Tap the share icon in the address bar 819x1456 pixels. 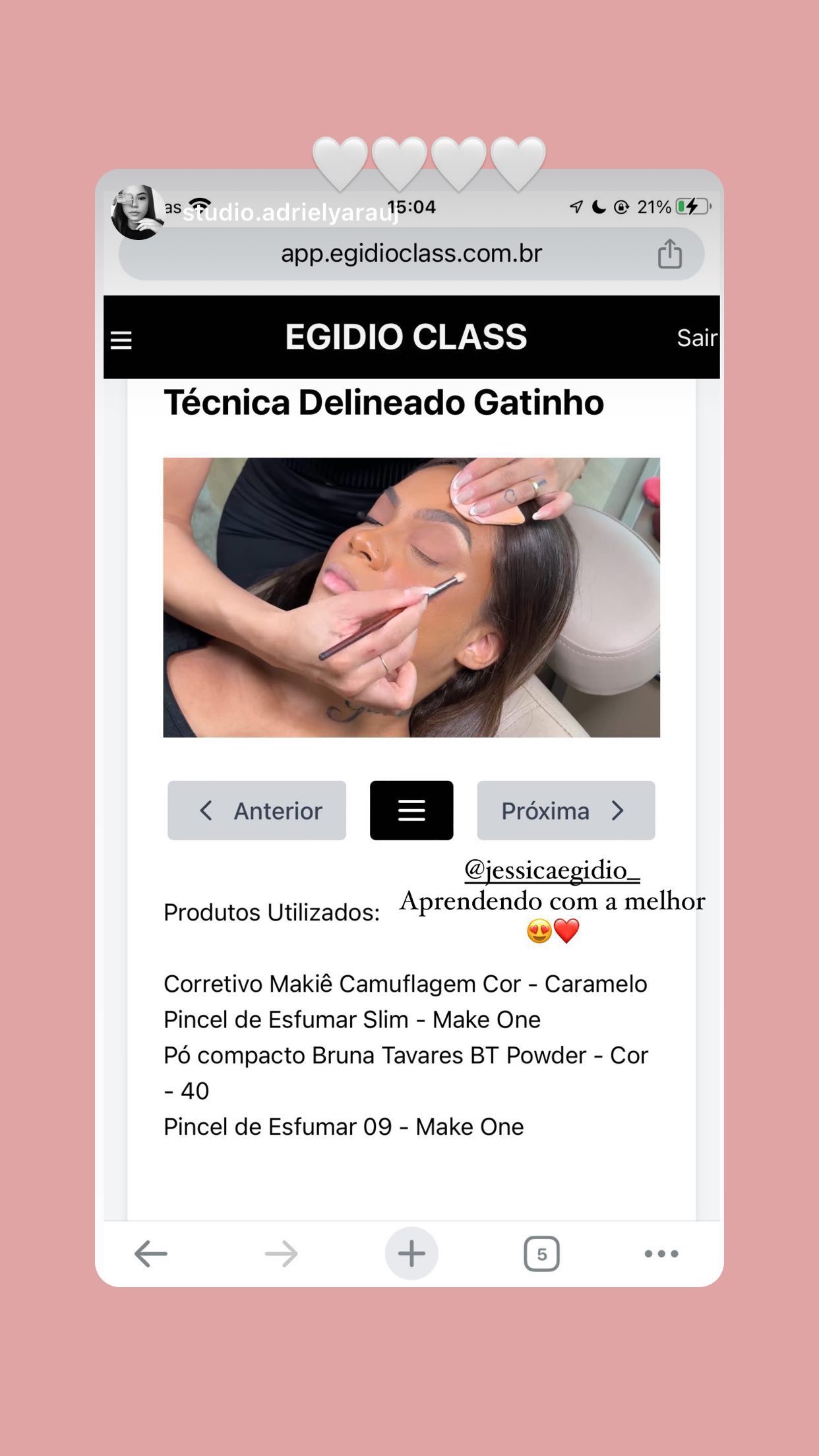(671, 253)
